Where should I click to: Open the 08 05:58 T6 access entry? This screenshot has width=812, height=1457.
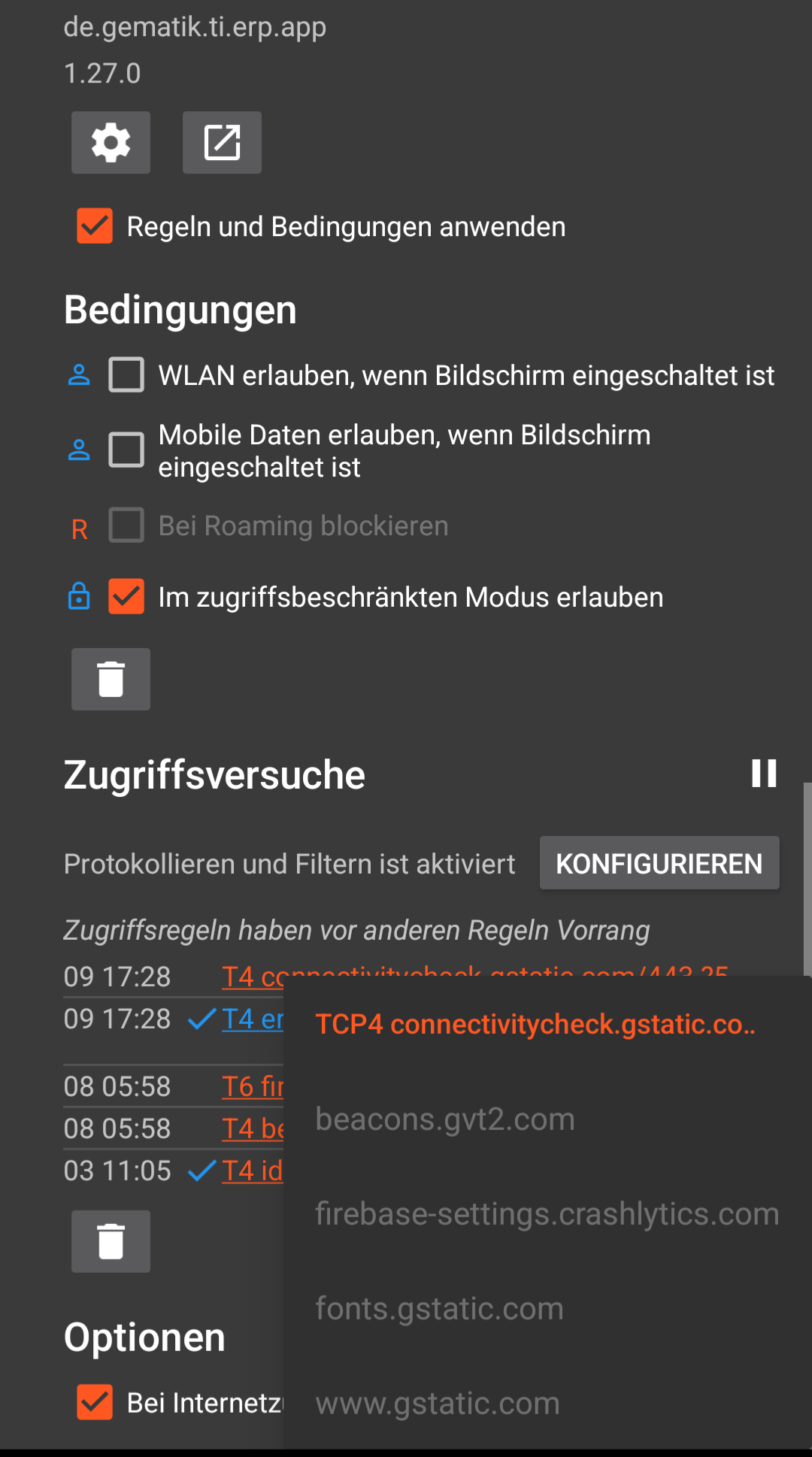[x=174, y=1086]
